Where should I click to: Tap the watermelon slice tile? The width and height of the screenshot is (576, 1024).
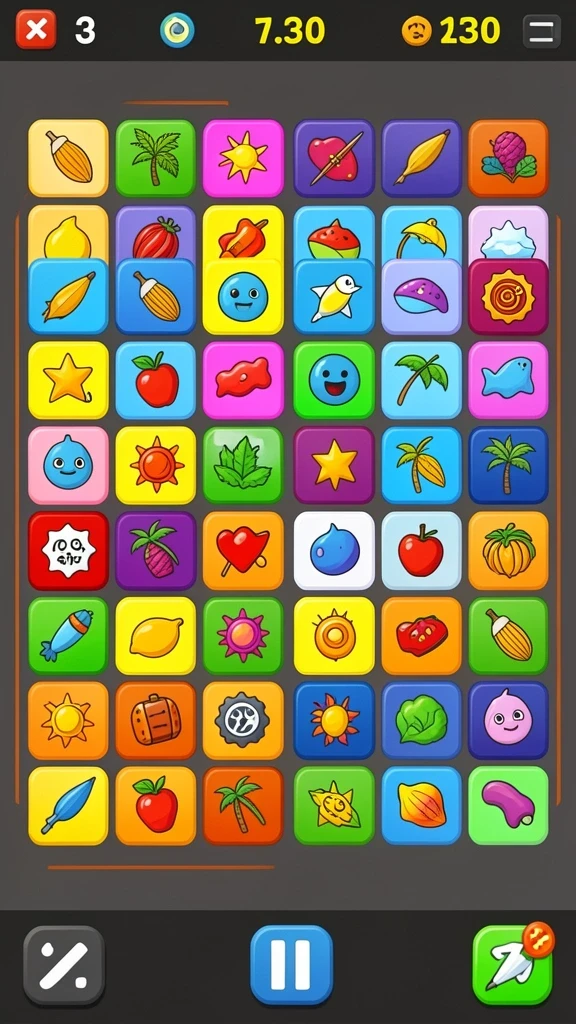[334, 233]
